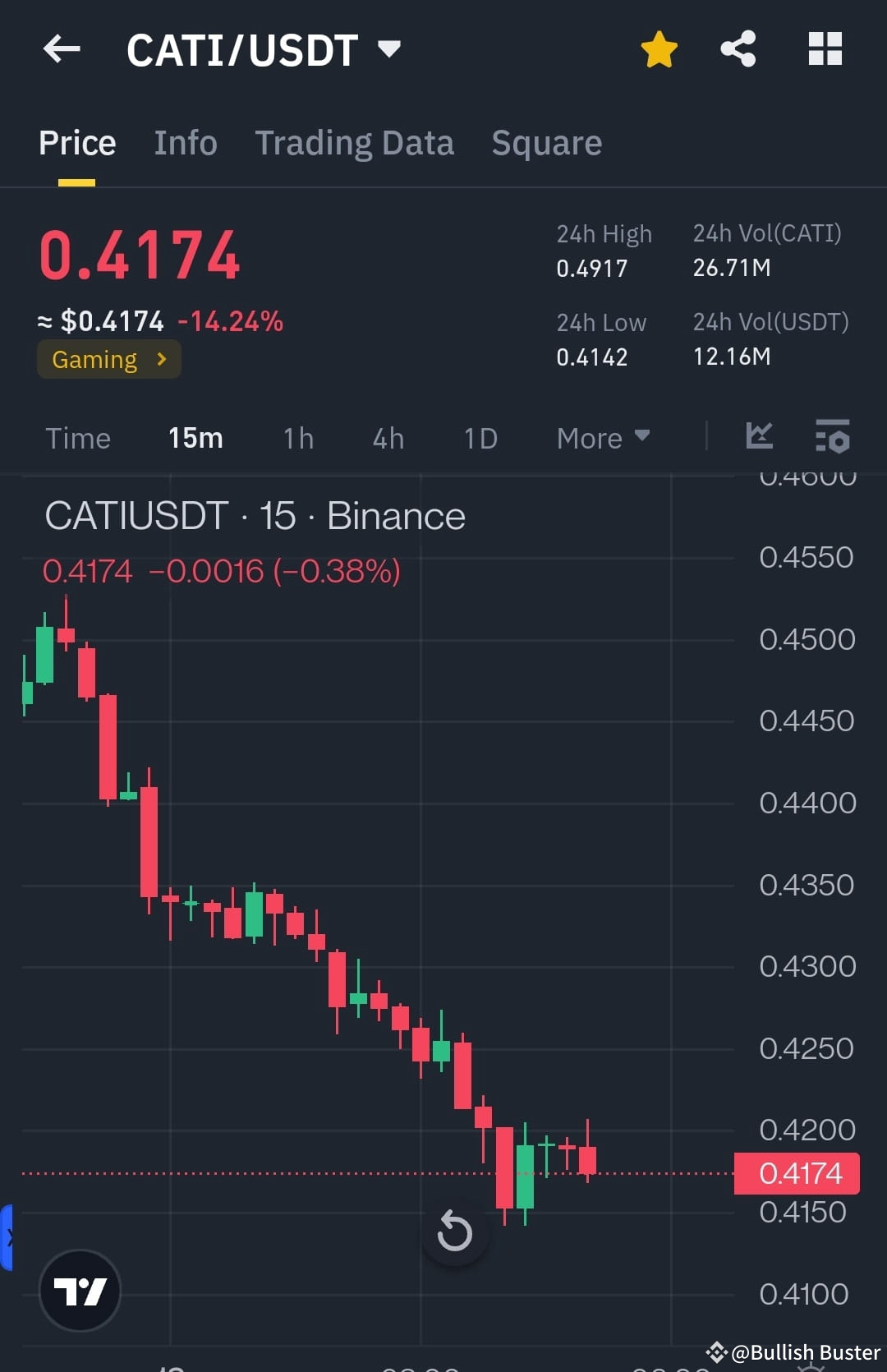Open chart settings beside indicators icon
This screenshot has width=887, height=1372.
[832, 438]
